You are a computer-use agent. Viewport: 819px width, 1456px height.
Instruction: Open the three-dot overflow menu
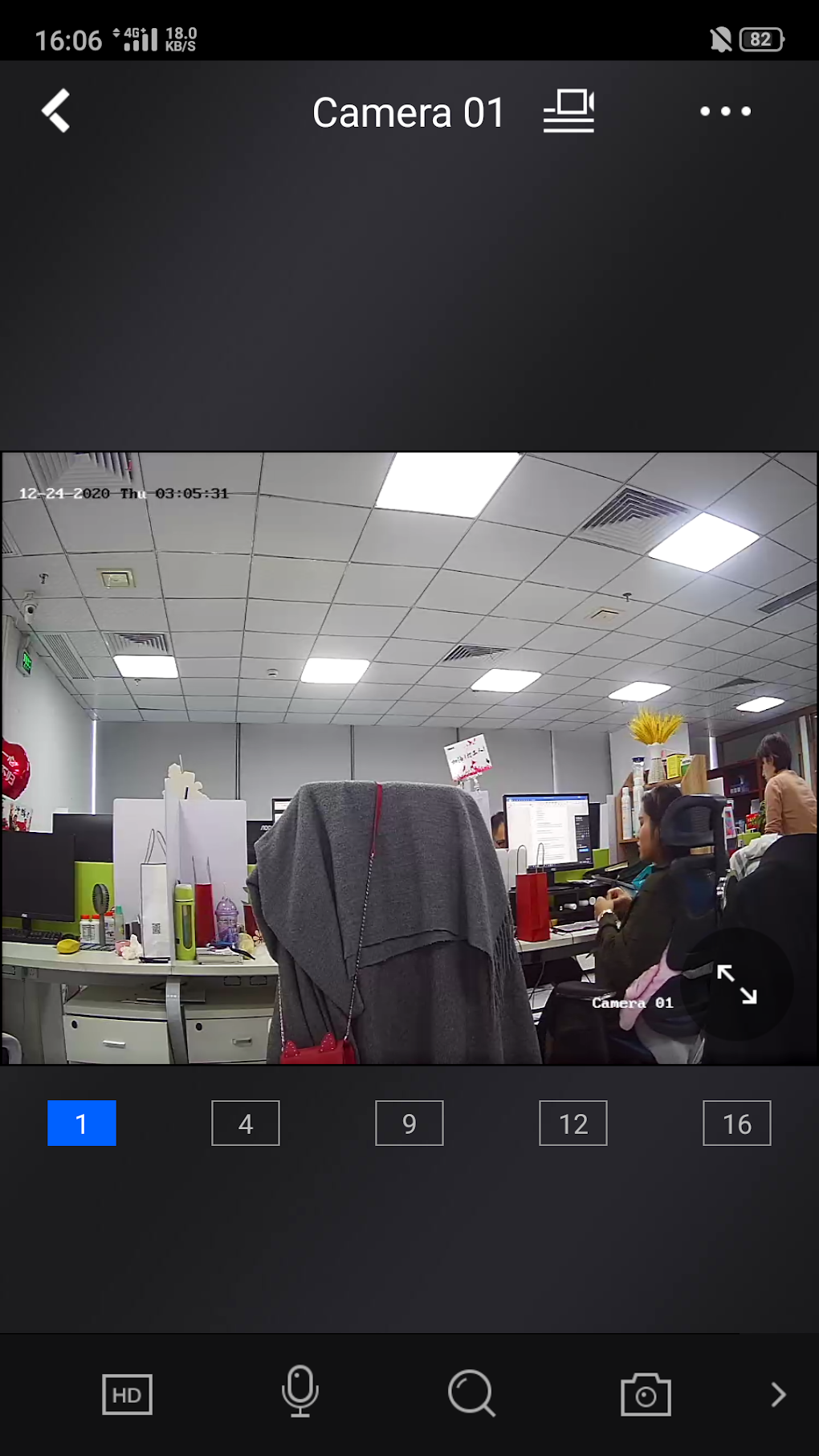coord(724,112)
